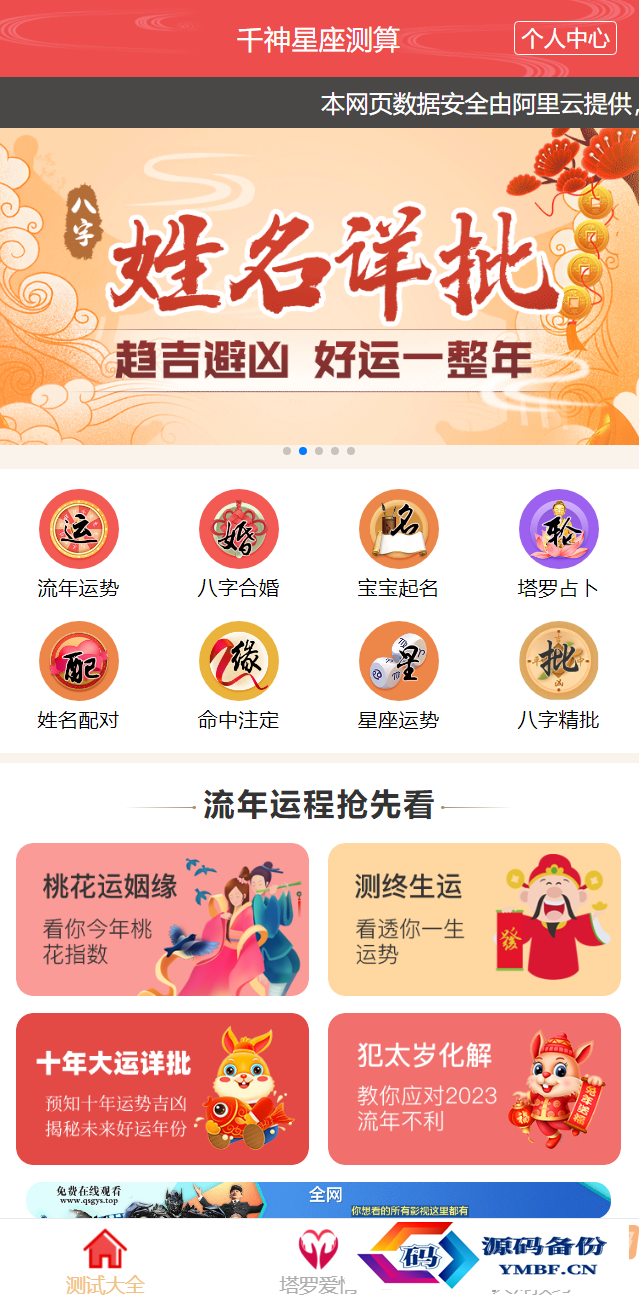Open 个人中心 personal center

[x=565, y=39]
